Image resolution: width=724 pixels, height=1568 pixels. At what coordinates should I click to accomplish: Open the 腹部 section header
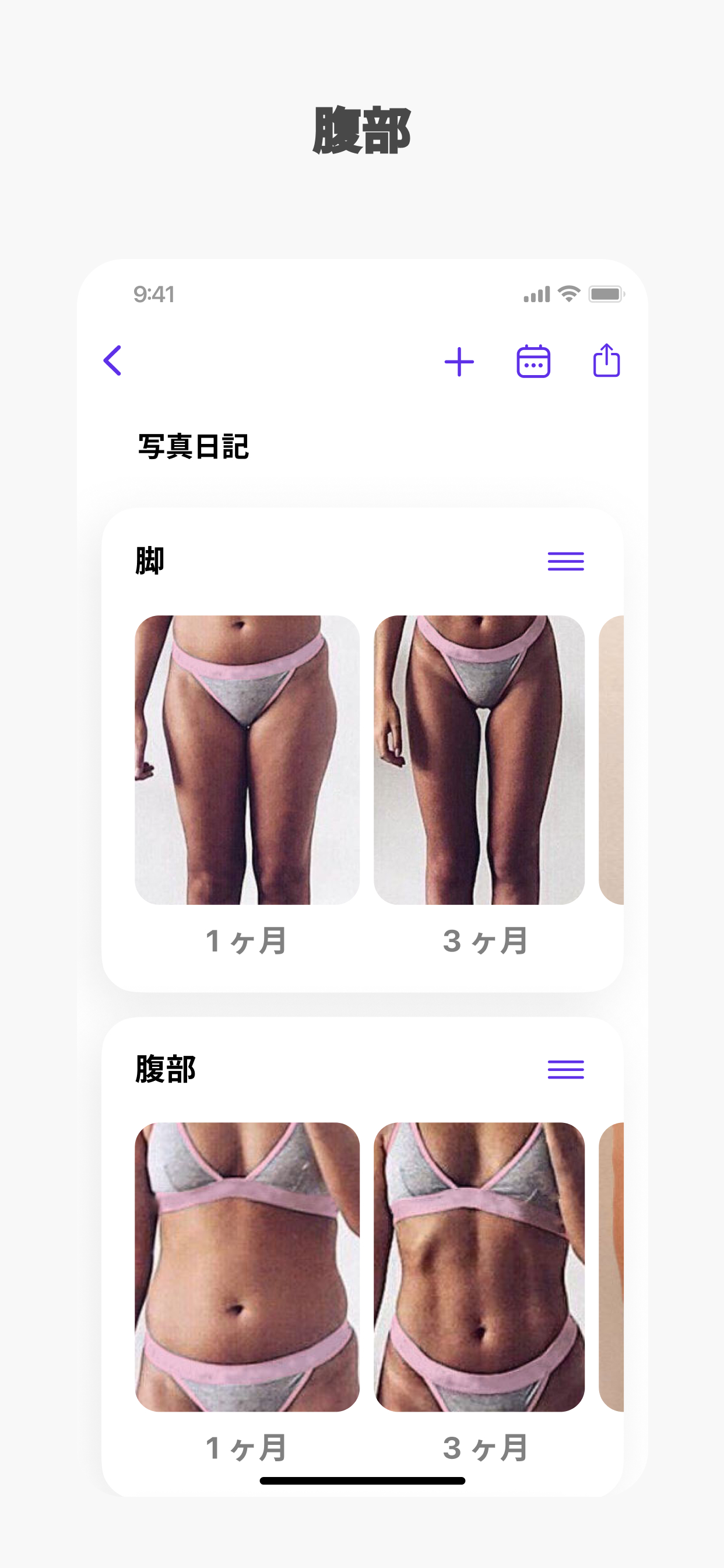click(165, 1069)
